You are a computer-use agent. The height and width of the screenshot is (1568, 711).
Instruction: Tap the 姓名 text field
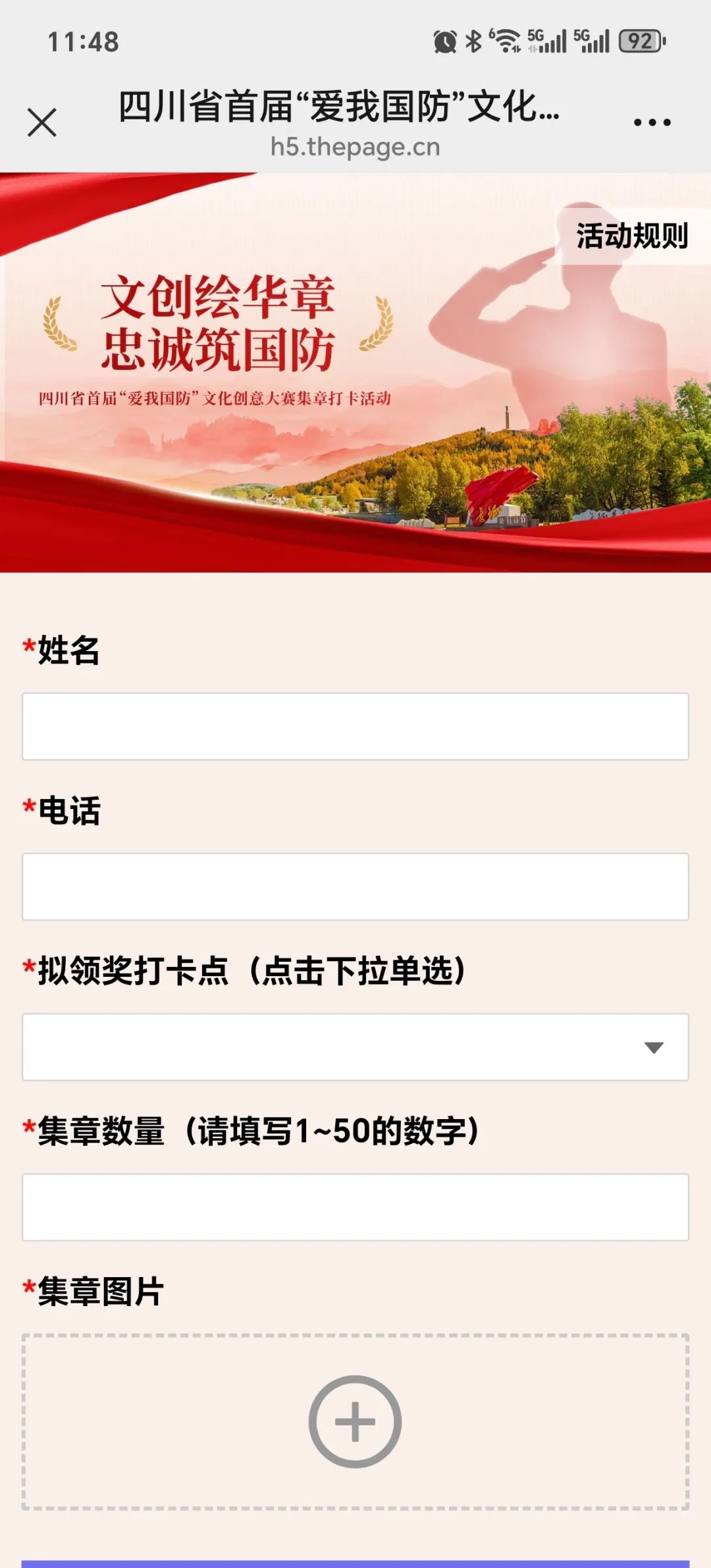pos(355,726)
